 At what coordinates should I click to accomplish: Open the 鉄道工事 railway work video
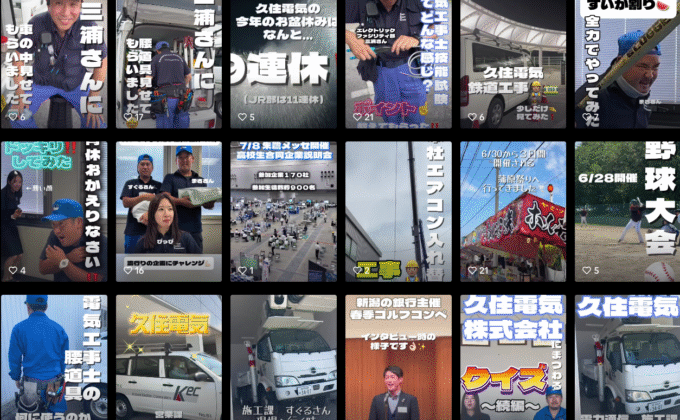[512, 63]
